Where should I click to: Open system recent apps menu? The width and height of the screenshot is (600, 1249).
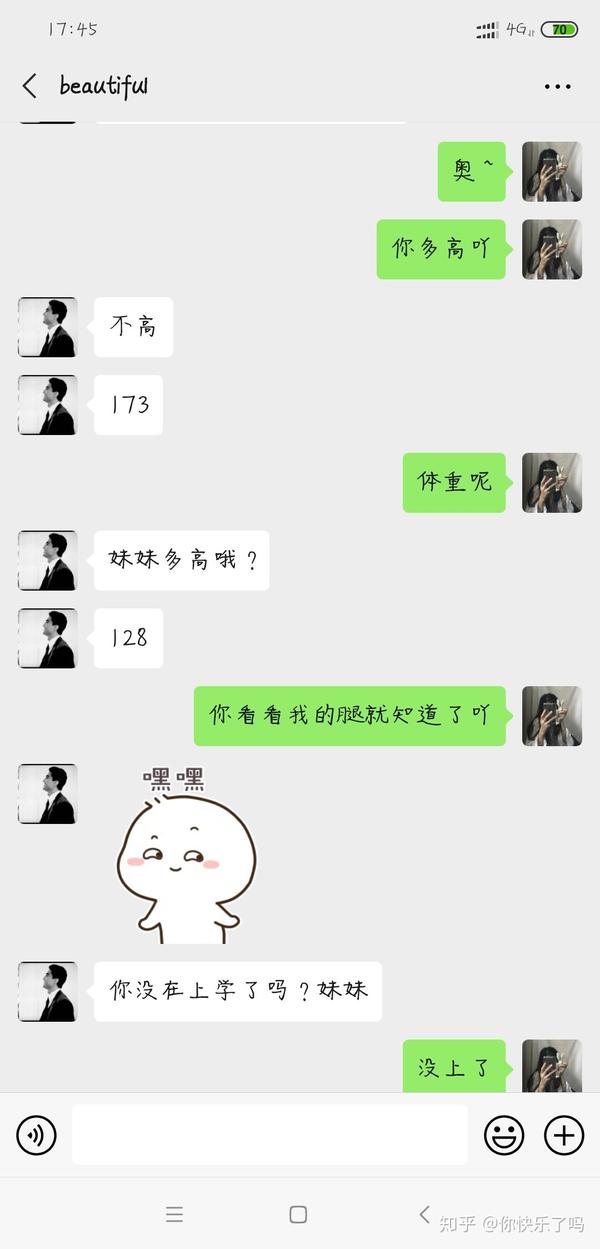[x=174, y=1214]
